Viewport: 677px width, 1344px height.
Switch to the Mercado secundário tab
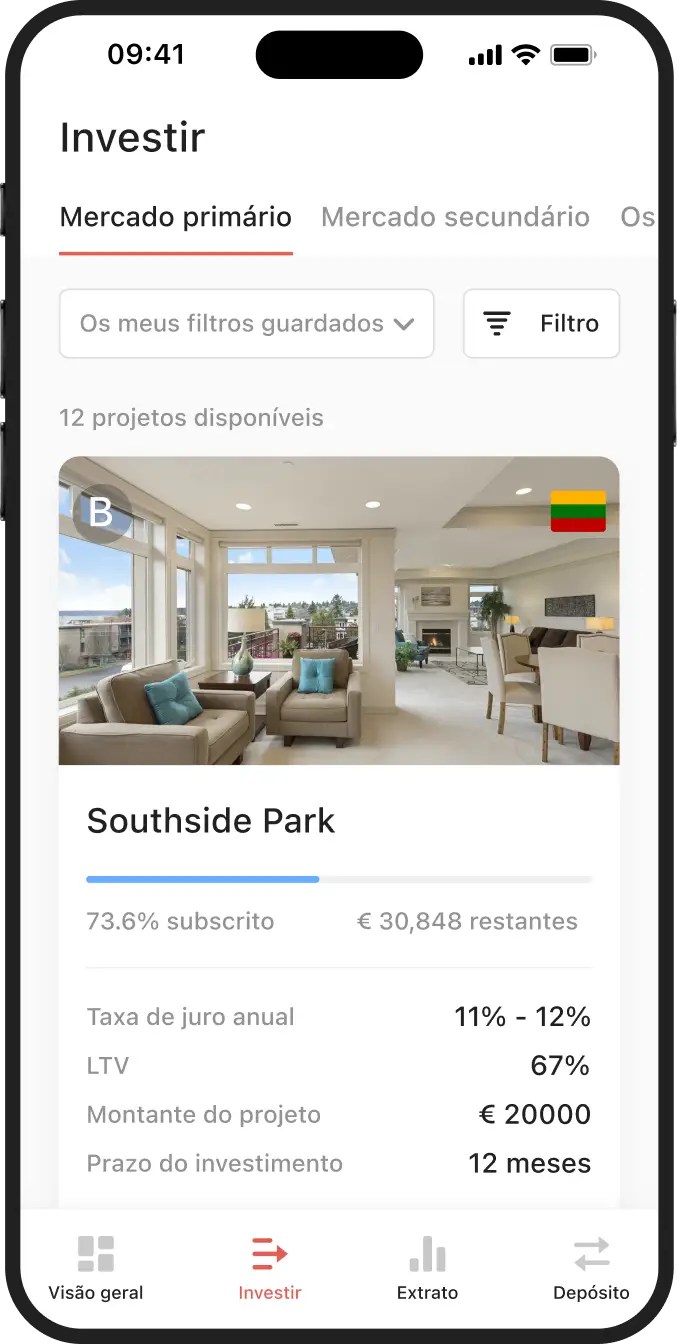pyautogui.click(x=455, y=217)
